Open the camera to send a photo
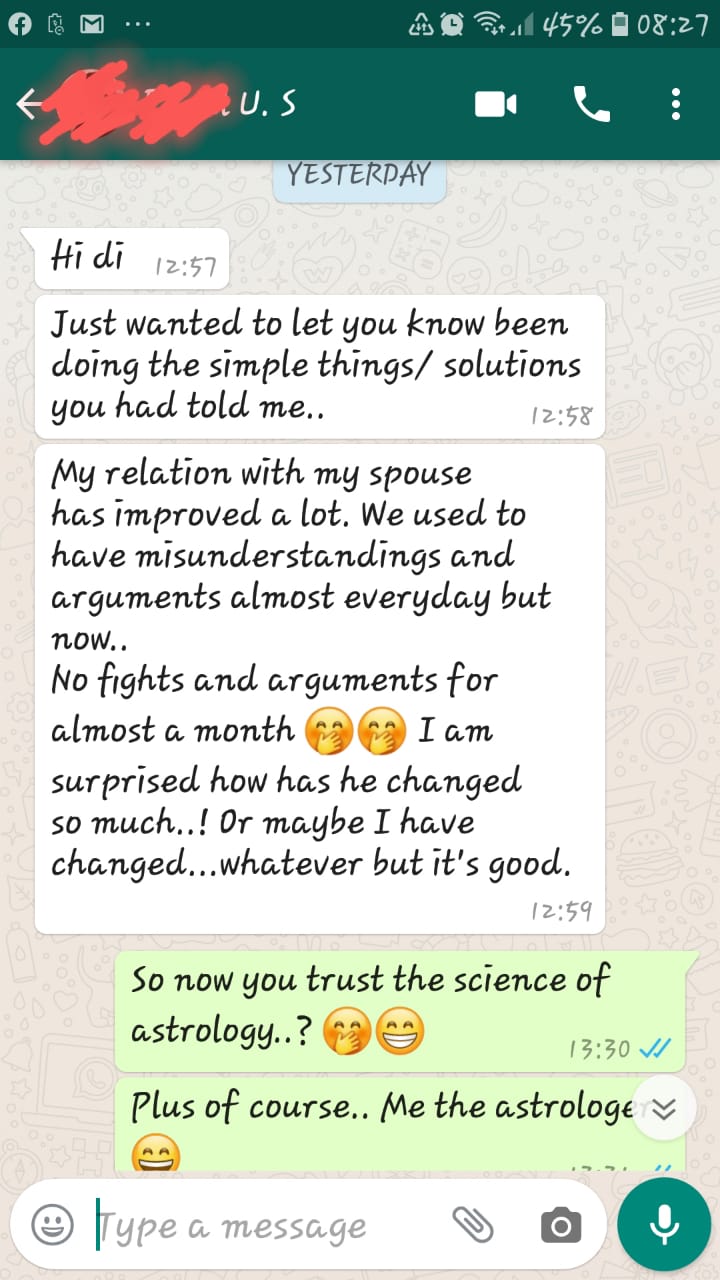The height and width of the screenshot is (1280, 720). click(x=561, y=1225)
